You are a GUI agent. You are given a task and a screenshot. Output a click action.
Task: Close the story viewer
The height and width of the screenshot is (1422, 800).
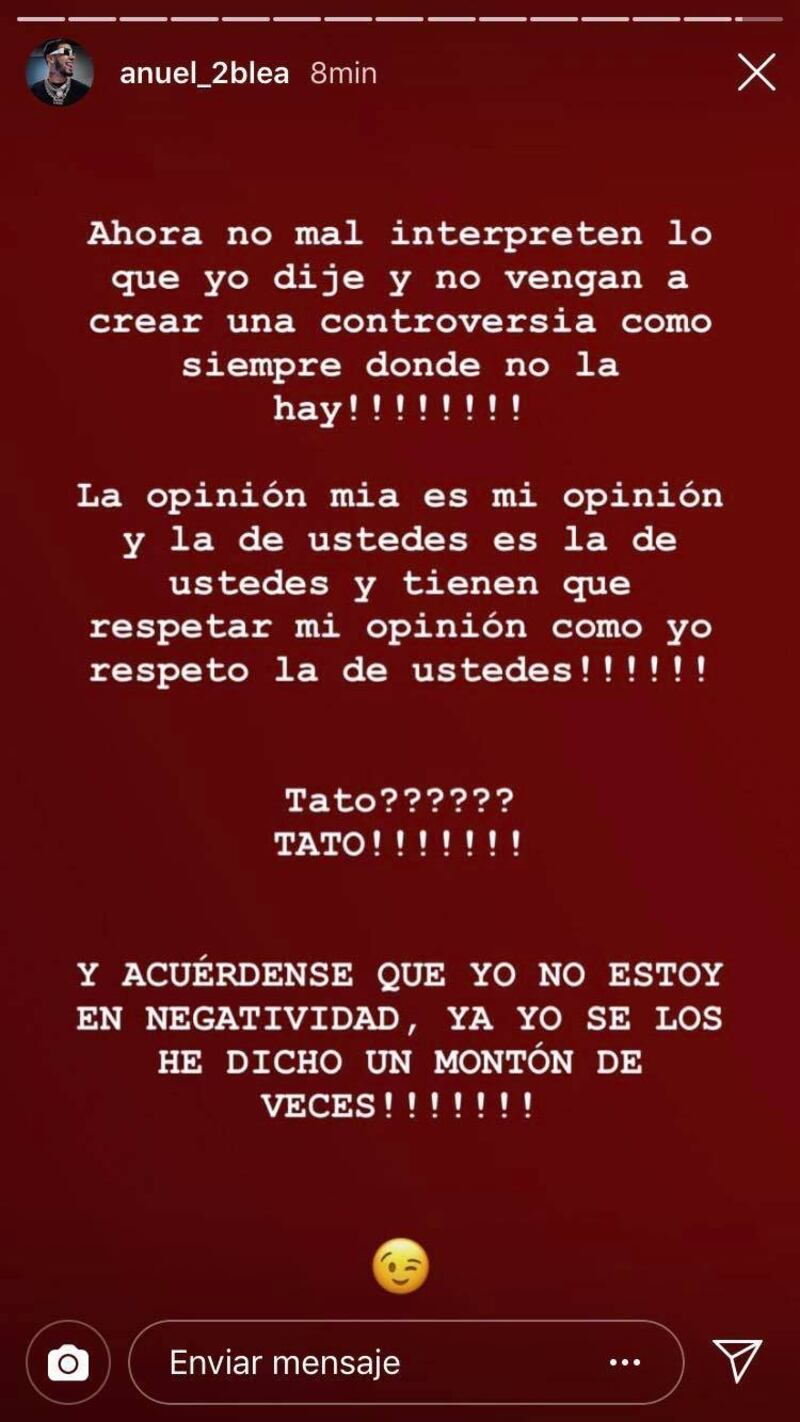coord(756,73)
